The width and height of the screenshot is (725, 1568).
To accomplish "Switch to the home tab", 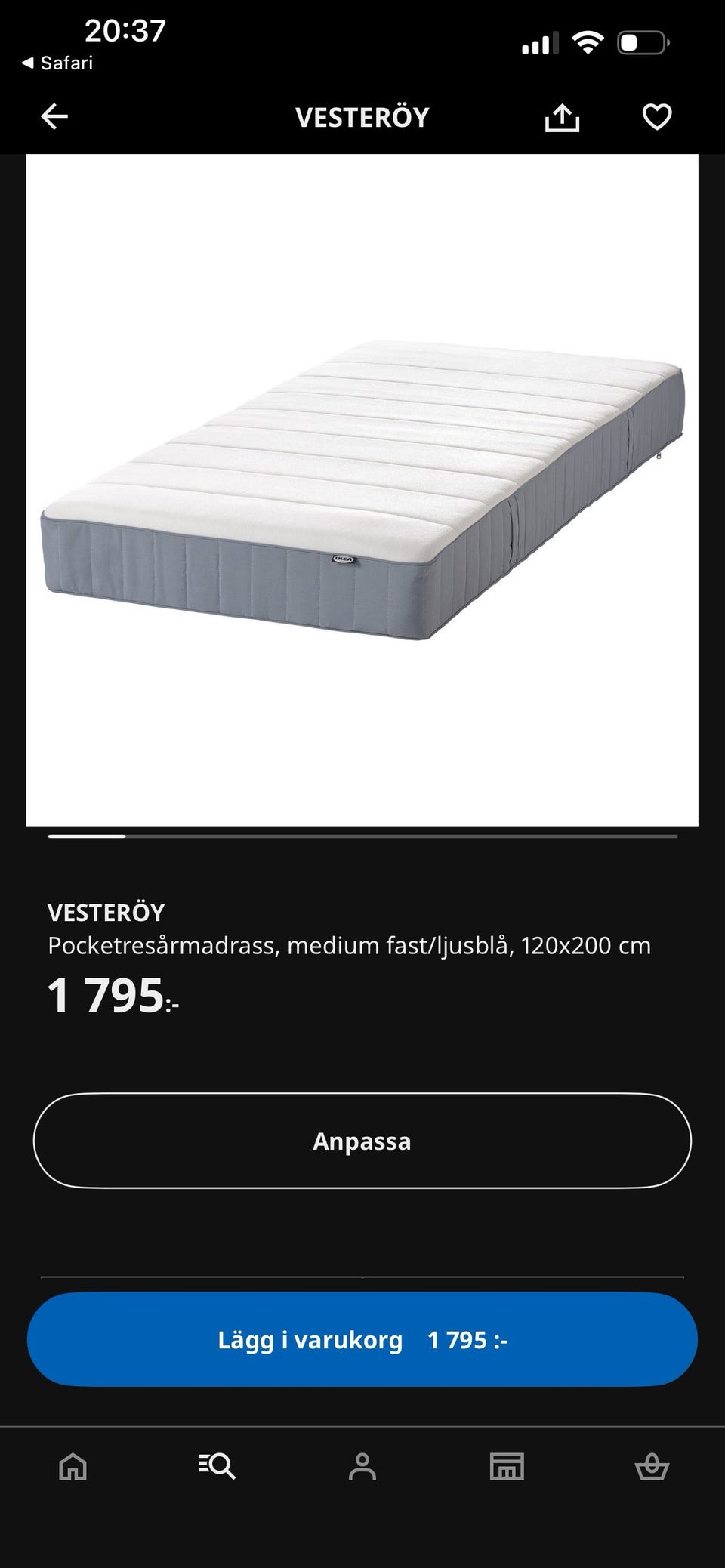I will click(73, 1467).
